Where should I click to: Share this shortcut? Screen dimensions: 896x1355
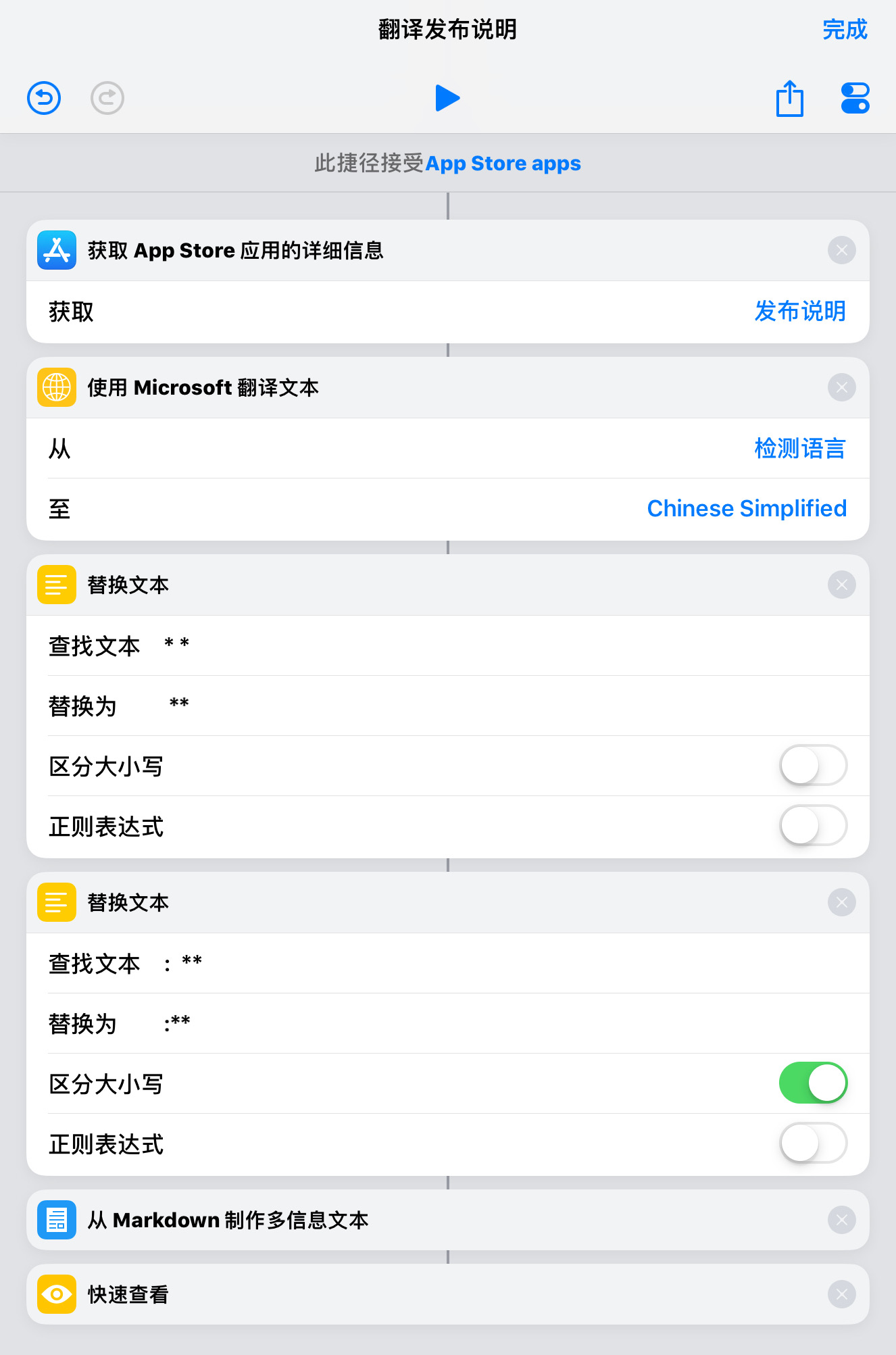click(x=789, y=99)
